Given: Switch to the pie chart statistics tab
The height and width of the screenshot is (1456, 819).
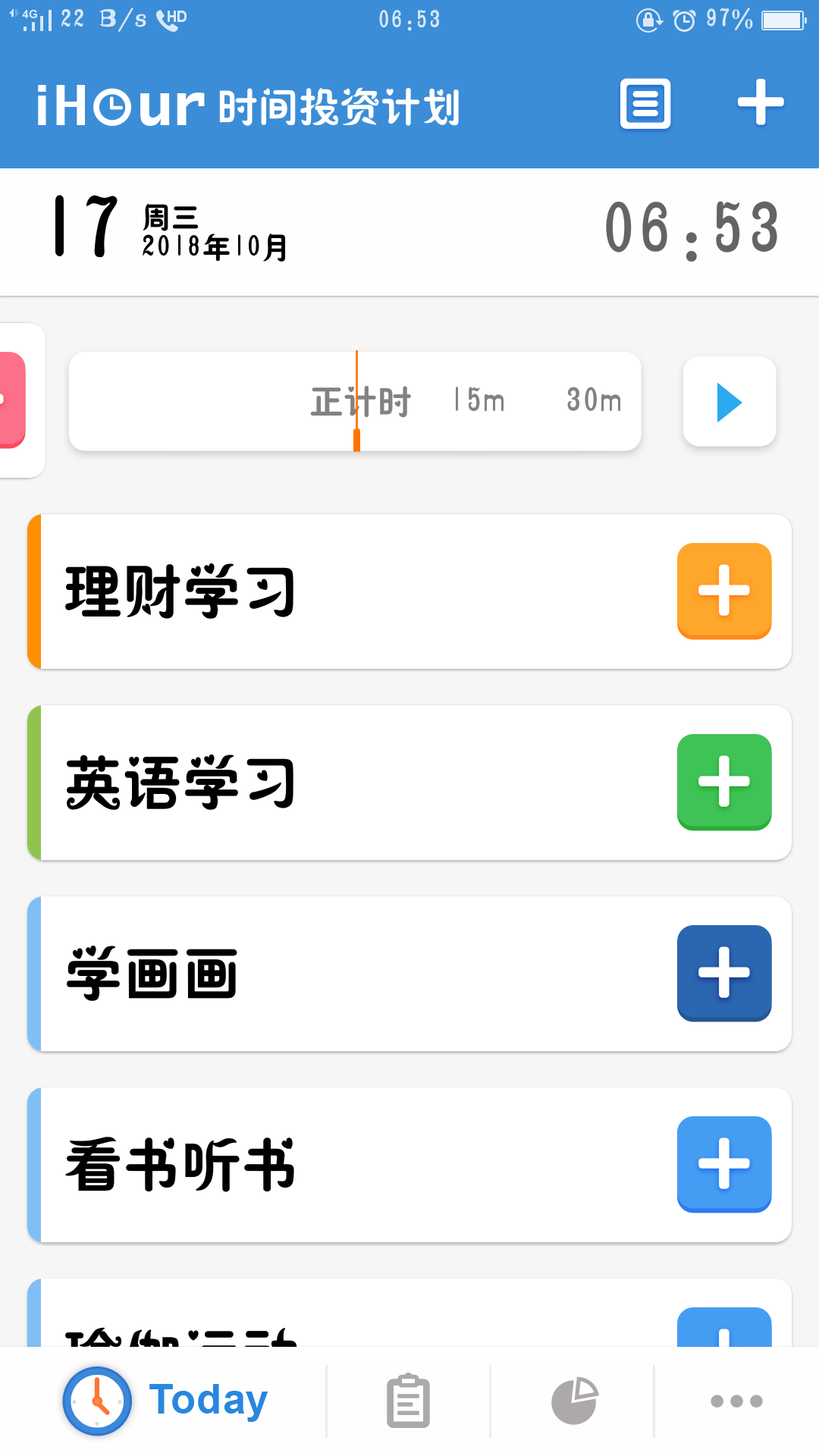Looking at the screenshot, I should tap(574, 1401).
